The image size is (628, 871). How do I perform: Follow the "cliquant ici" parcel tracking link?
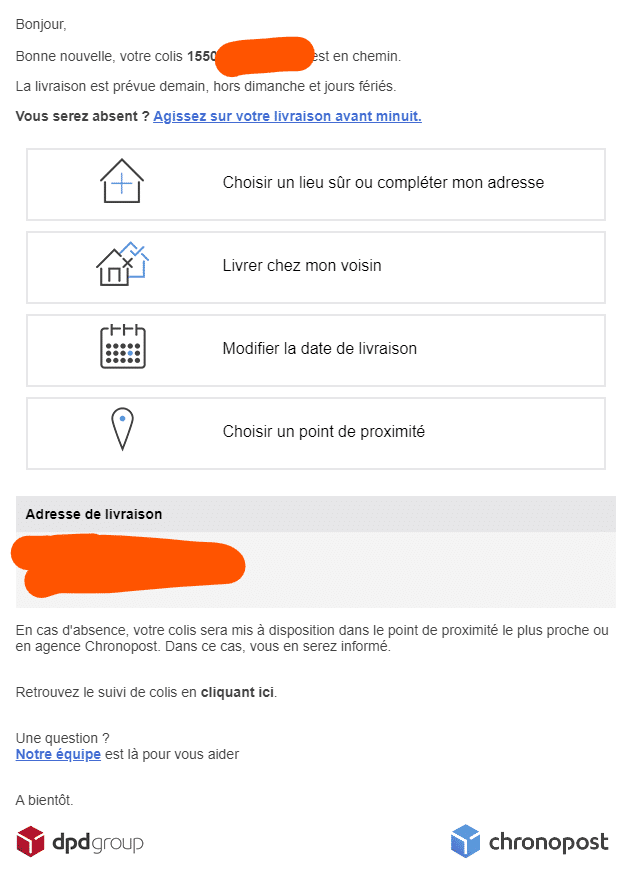[238, 692]
